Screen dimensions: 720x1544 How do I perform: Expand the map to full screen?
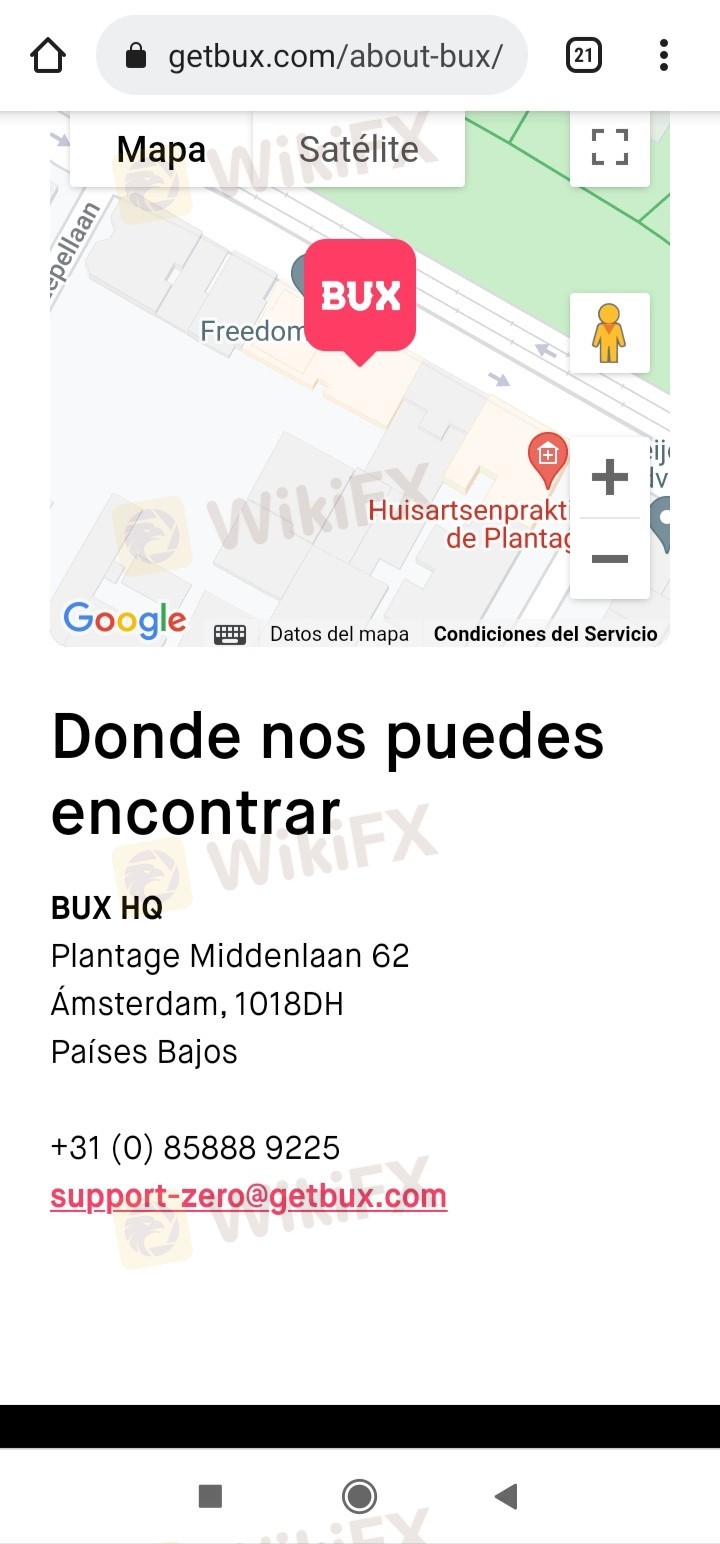coord(609,148)
